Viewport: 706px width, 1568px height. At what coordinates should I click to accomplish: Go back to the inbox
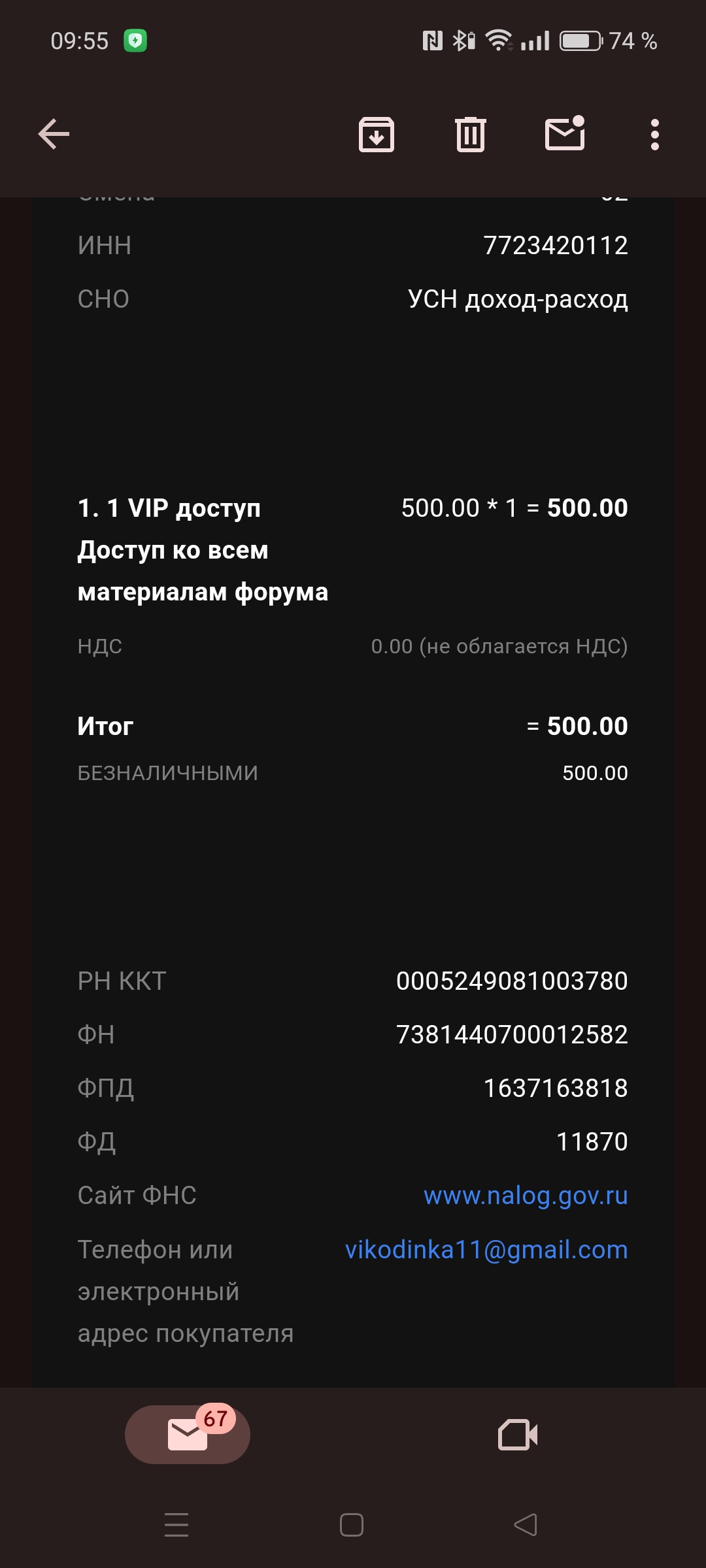tap(54, 135)
